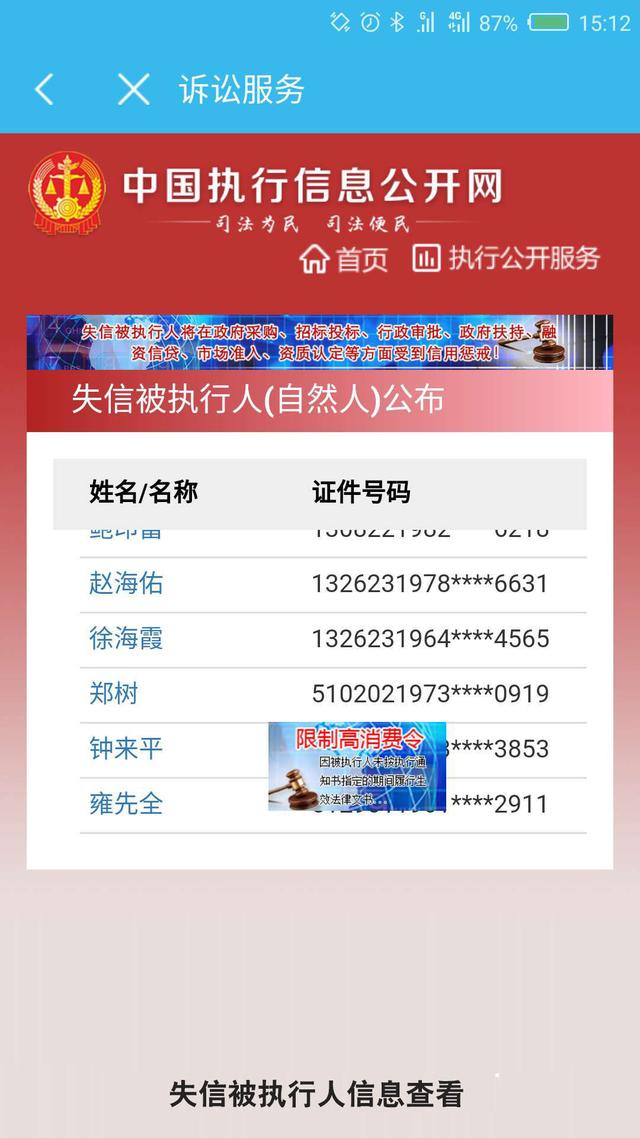Open 执行公开服务 link
The image size is (640, 1138).
pos(506,258)
